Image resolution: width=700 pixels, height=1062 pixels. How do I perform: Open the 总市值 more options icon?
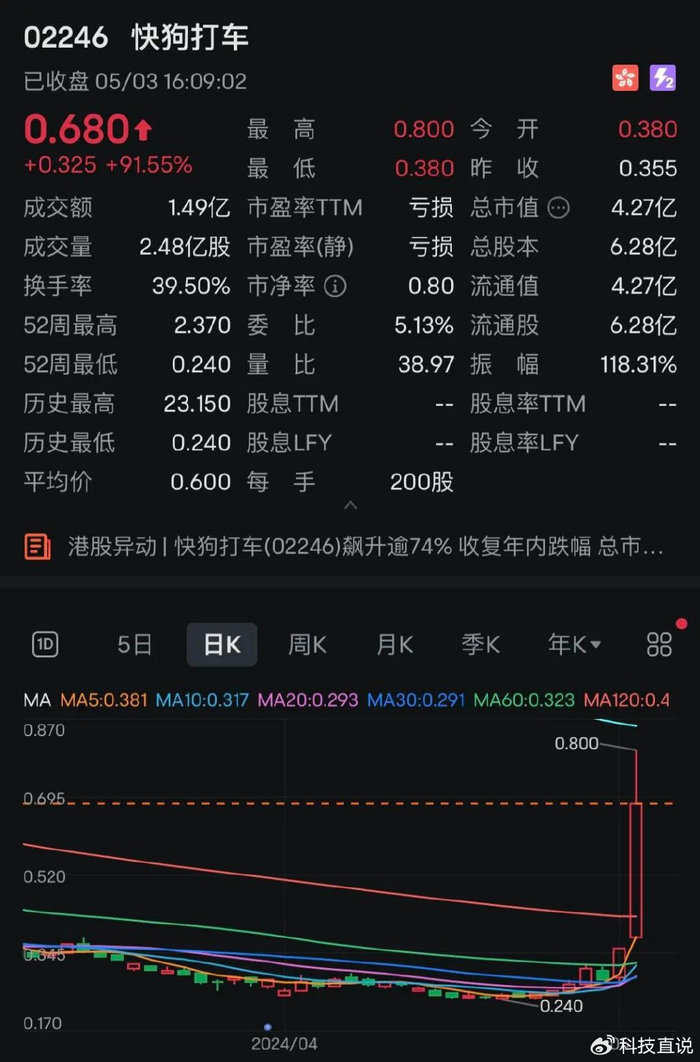(559, 208)
